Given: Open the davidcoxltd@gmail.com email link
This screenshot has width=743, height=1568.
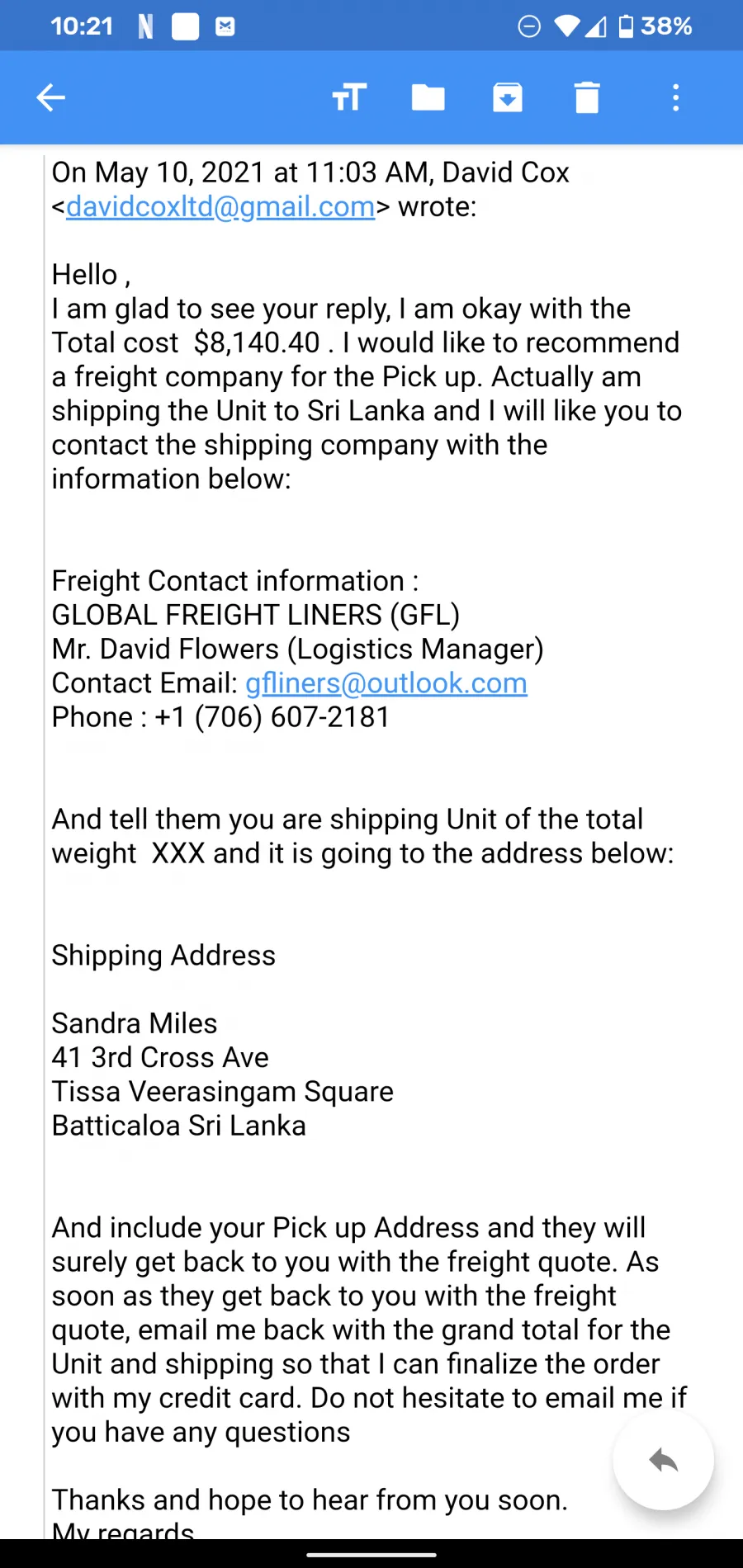Looking at the screenshot, I should pyautogui.click(x=220, y=206).
